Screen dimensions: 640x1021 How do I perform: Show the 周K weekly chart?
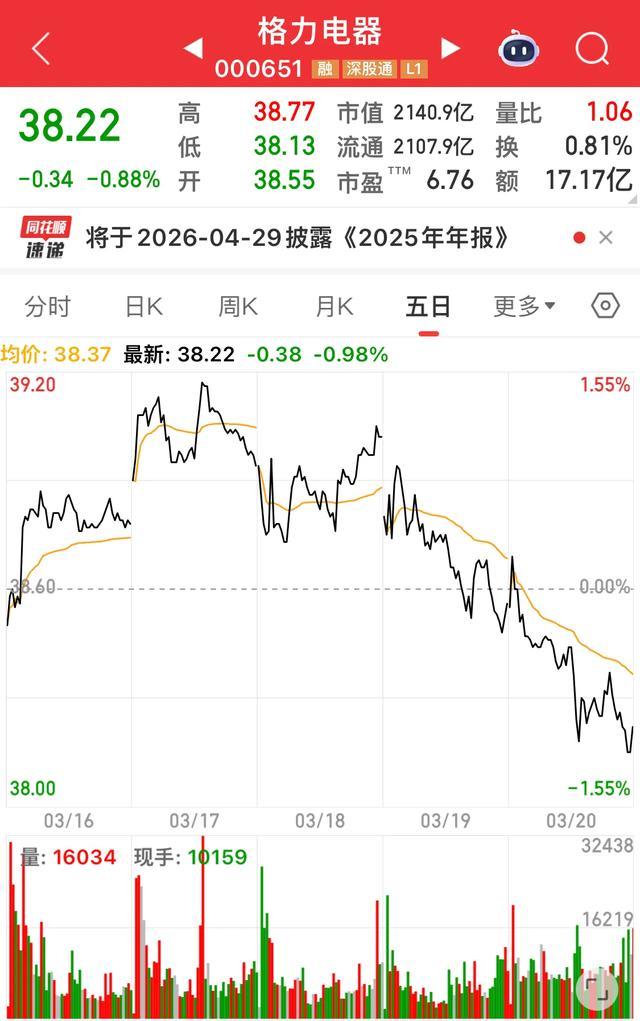pyautogui.click(x=238, y=306)
